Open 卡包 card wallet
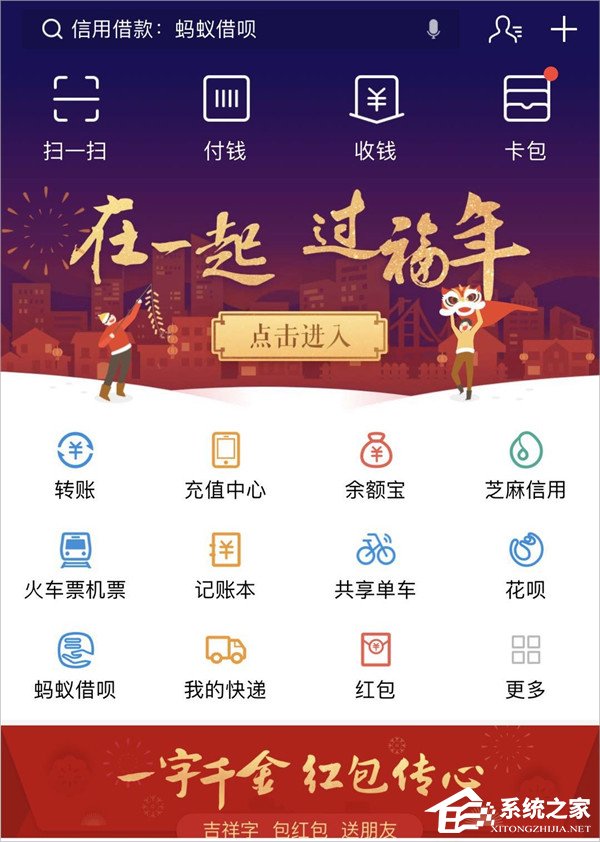This screenshot has width=600, height=842. point(526,115)
